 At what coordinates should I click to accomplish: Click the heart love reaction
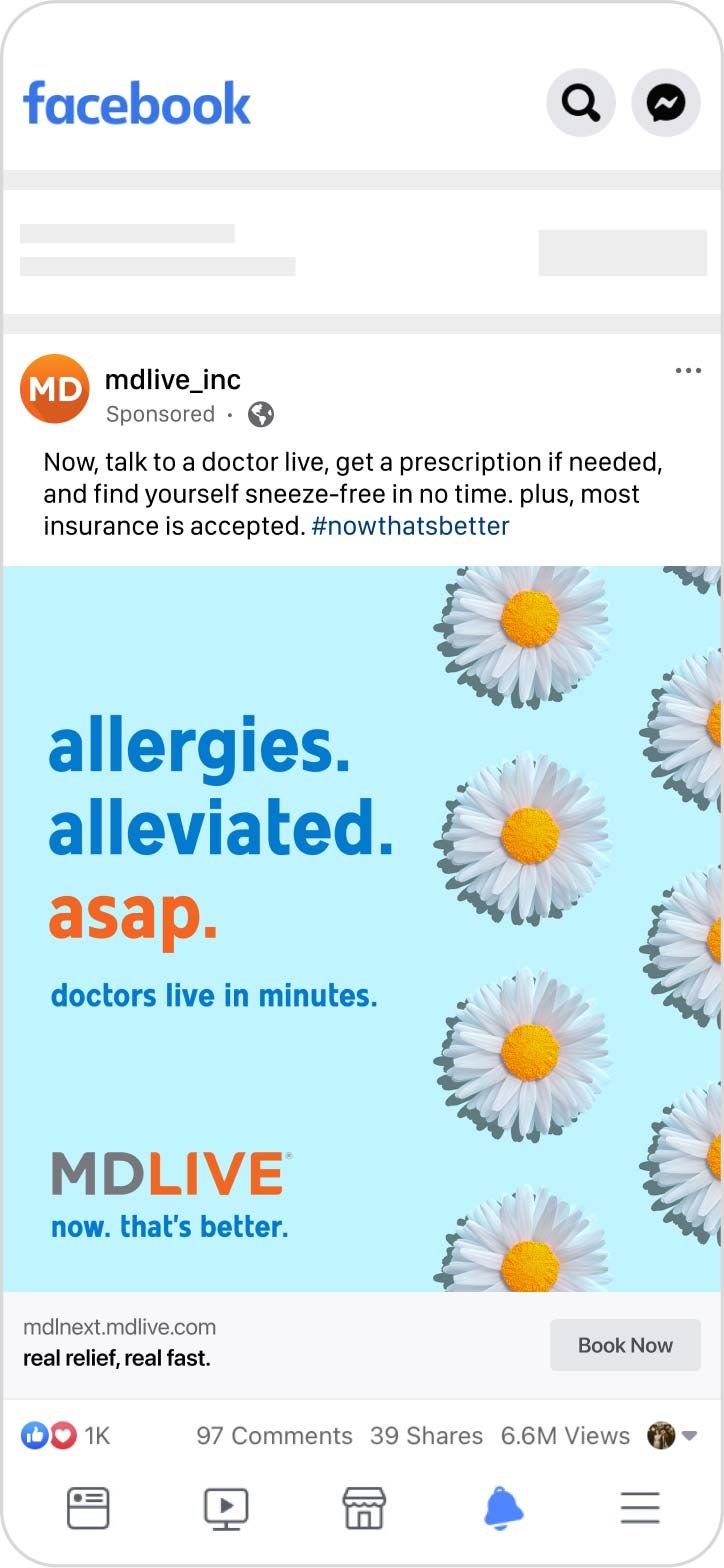pyautogui.click(x=60, y=1435)
